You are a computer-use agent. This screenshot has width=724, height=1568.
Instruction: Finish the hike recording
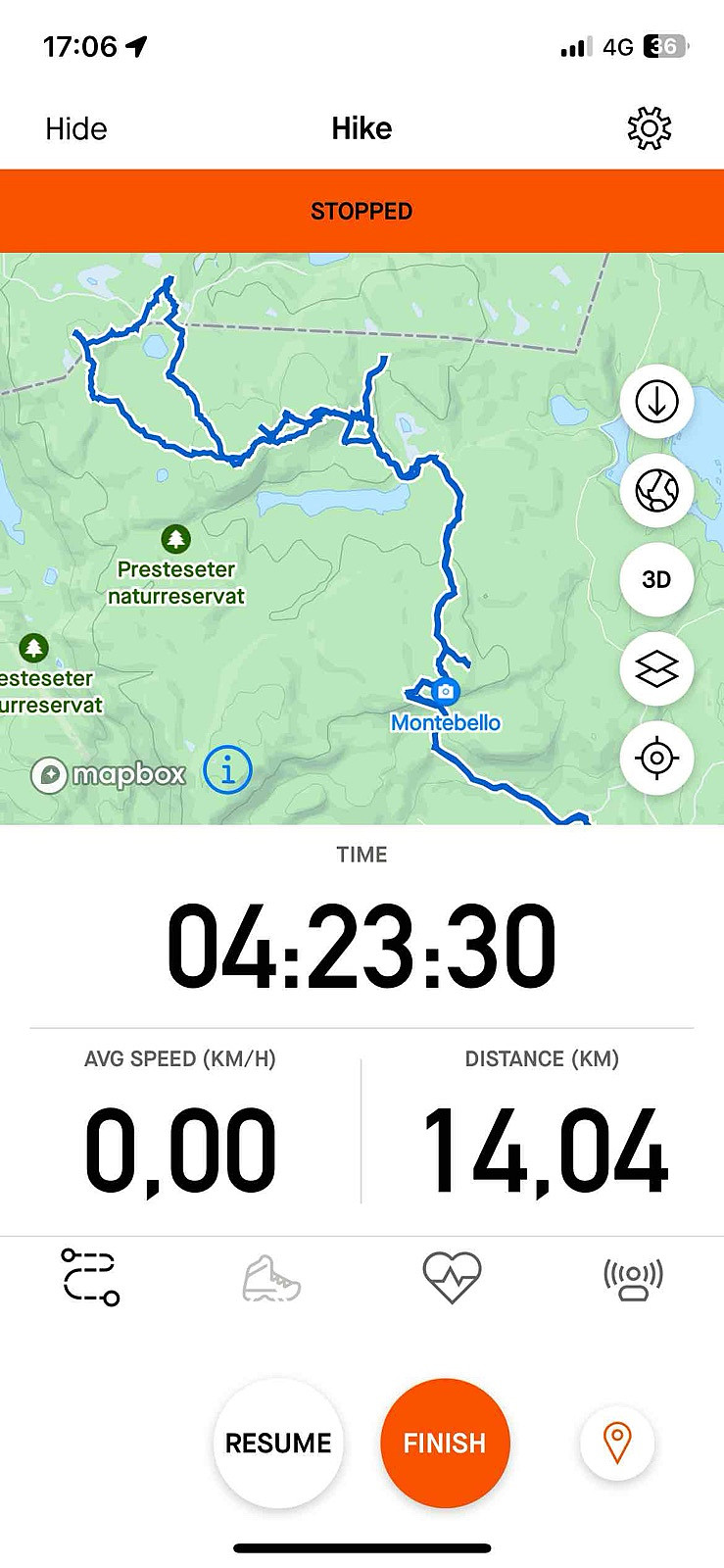click(445, 1443)
